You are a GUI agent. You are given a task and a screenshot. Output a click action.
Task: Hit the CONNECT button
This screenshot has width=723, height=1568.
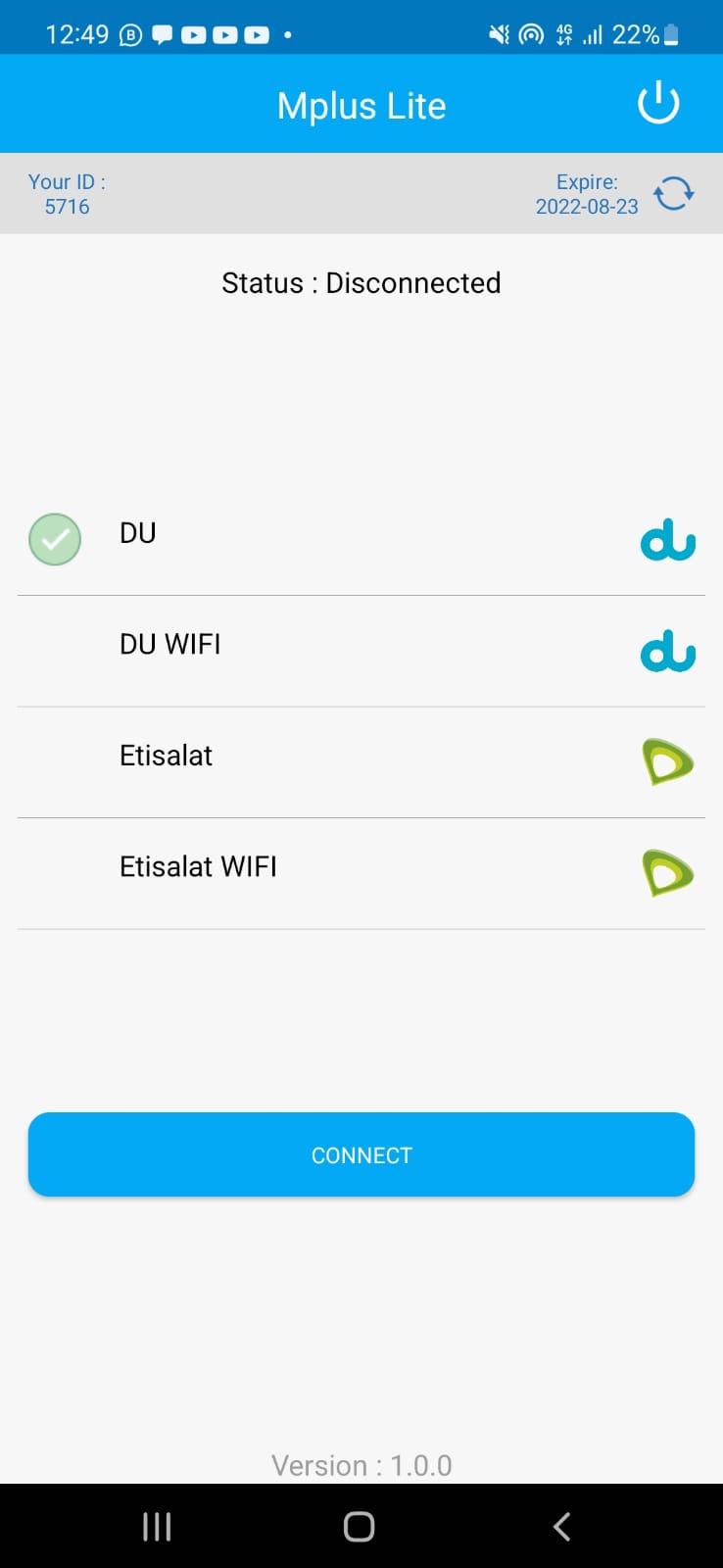click(361, 1154)
